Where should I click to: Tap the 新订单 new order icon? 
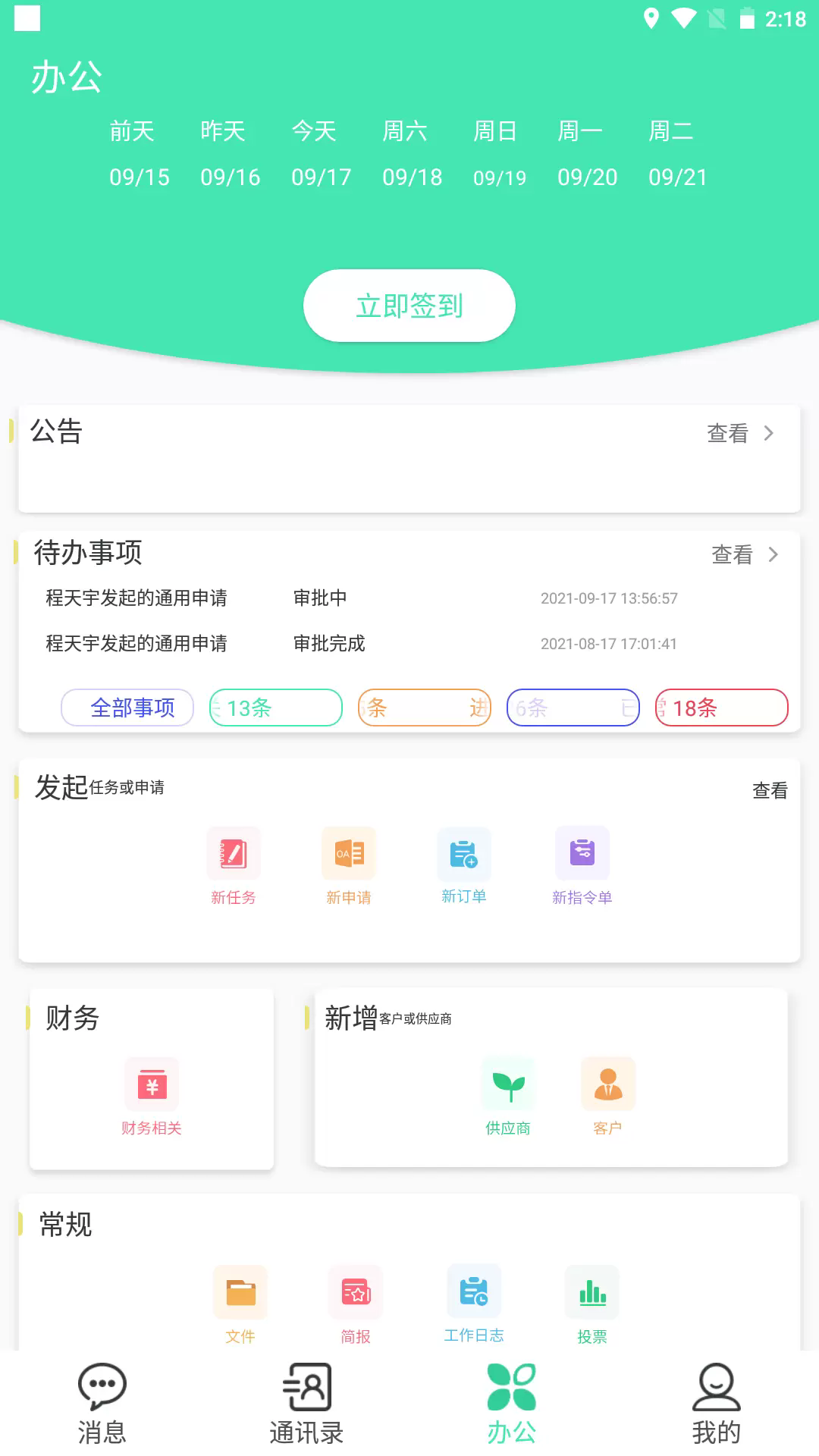[464, 853]
